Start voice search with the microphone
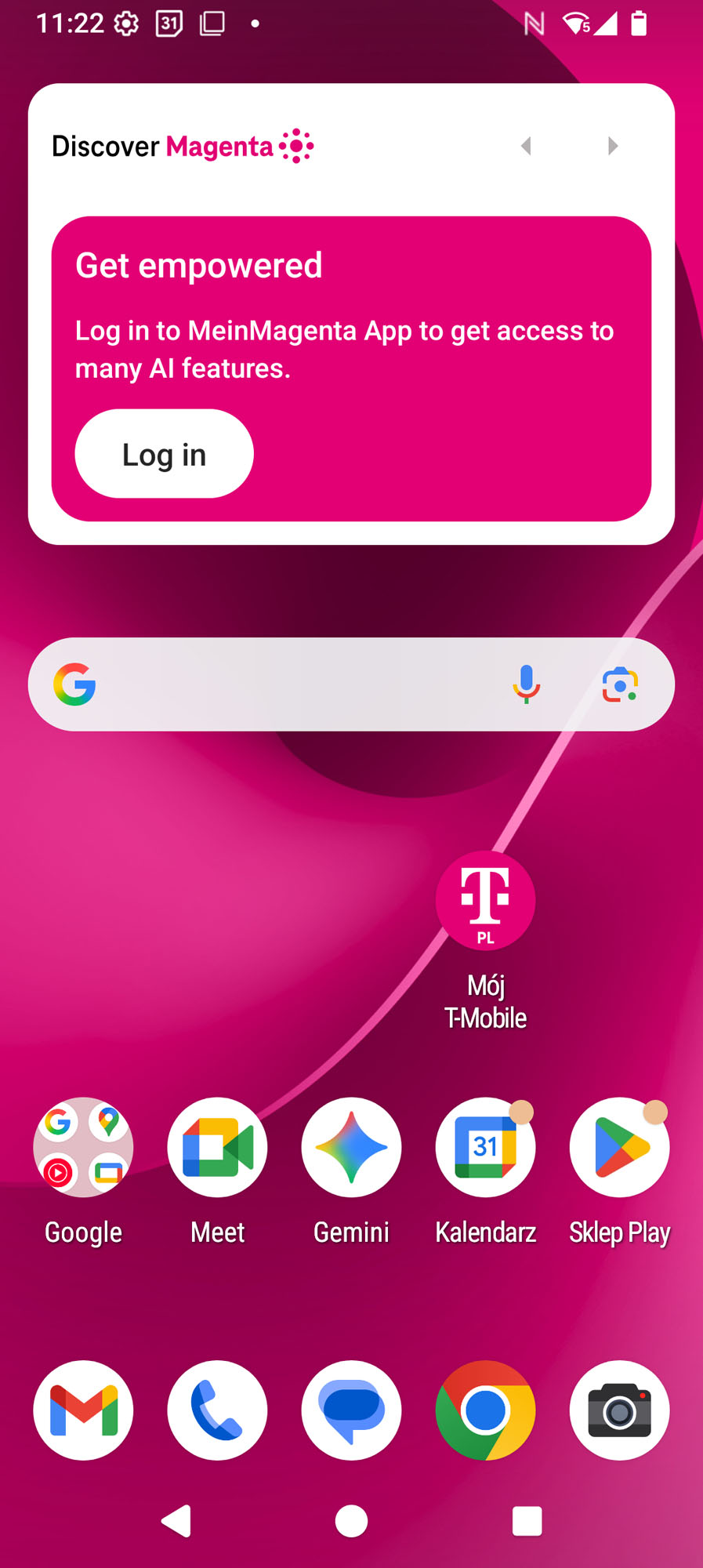This screenshot has height=1568, width=703. [x=527, y=684]
